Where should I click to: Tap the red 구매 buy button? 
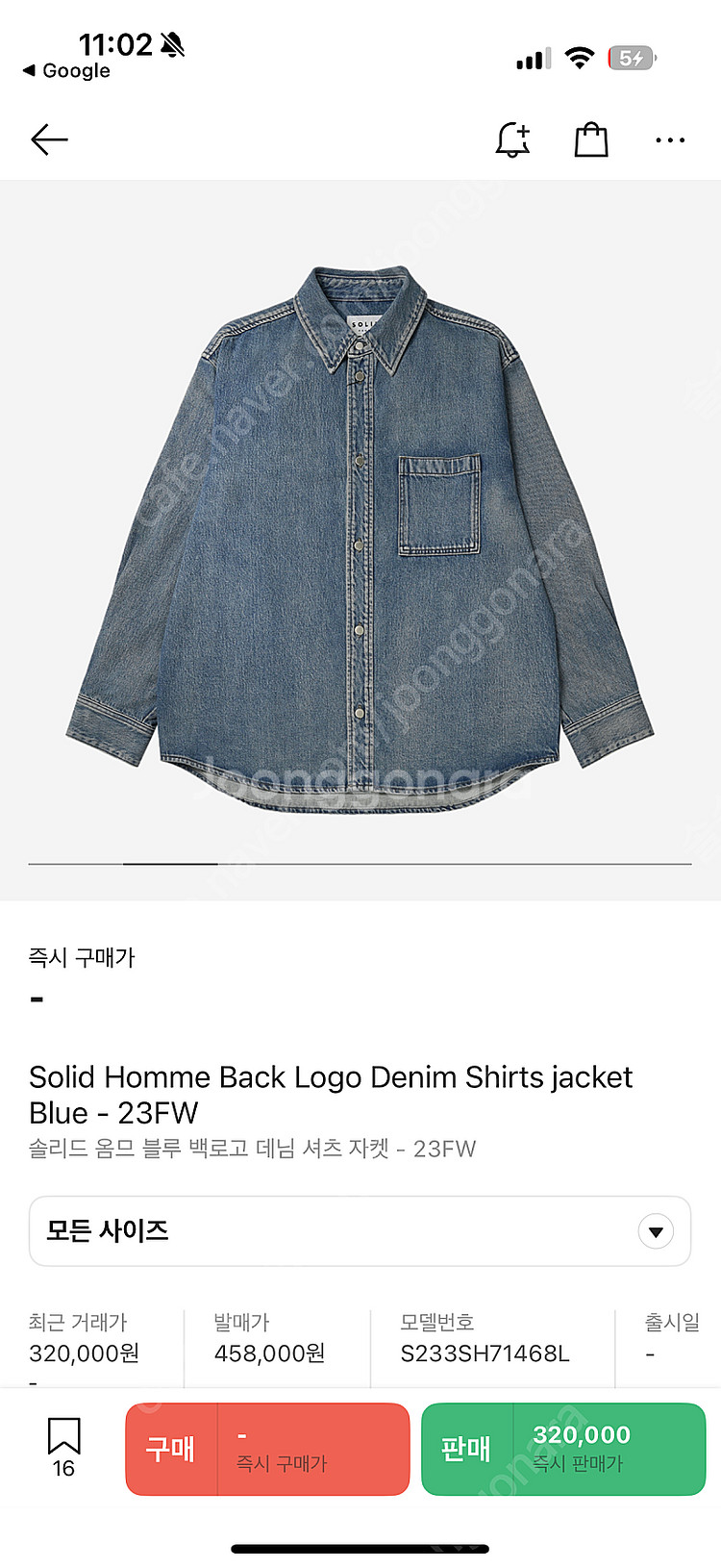(267, 1449)
